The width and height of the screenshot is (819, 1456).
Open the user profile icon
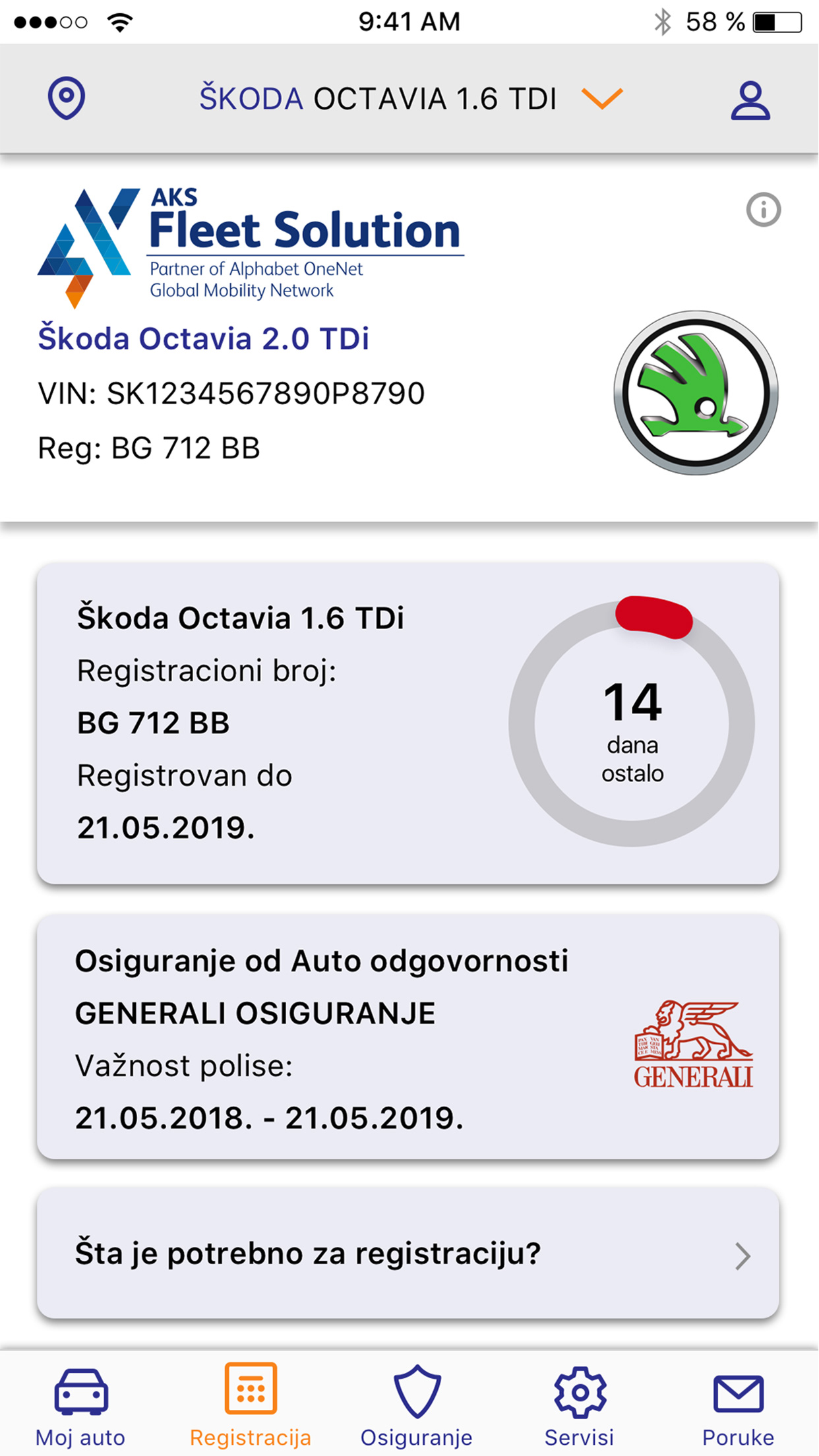coord(751,99)
